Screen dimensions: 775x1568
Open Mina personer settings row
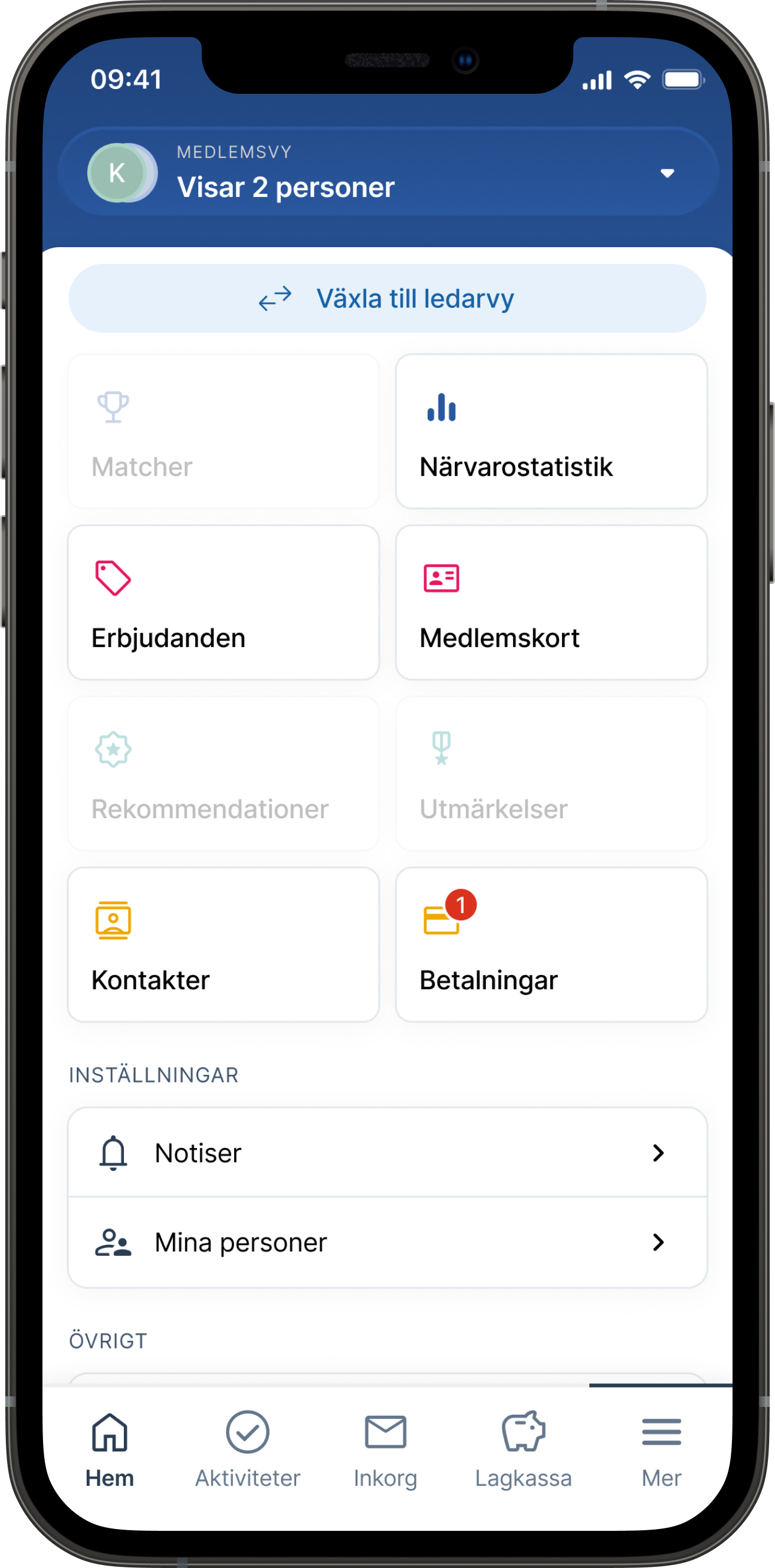point(387,1242)
